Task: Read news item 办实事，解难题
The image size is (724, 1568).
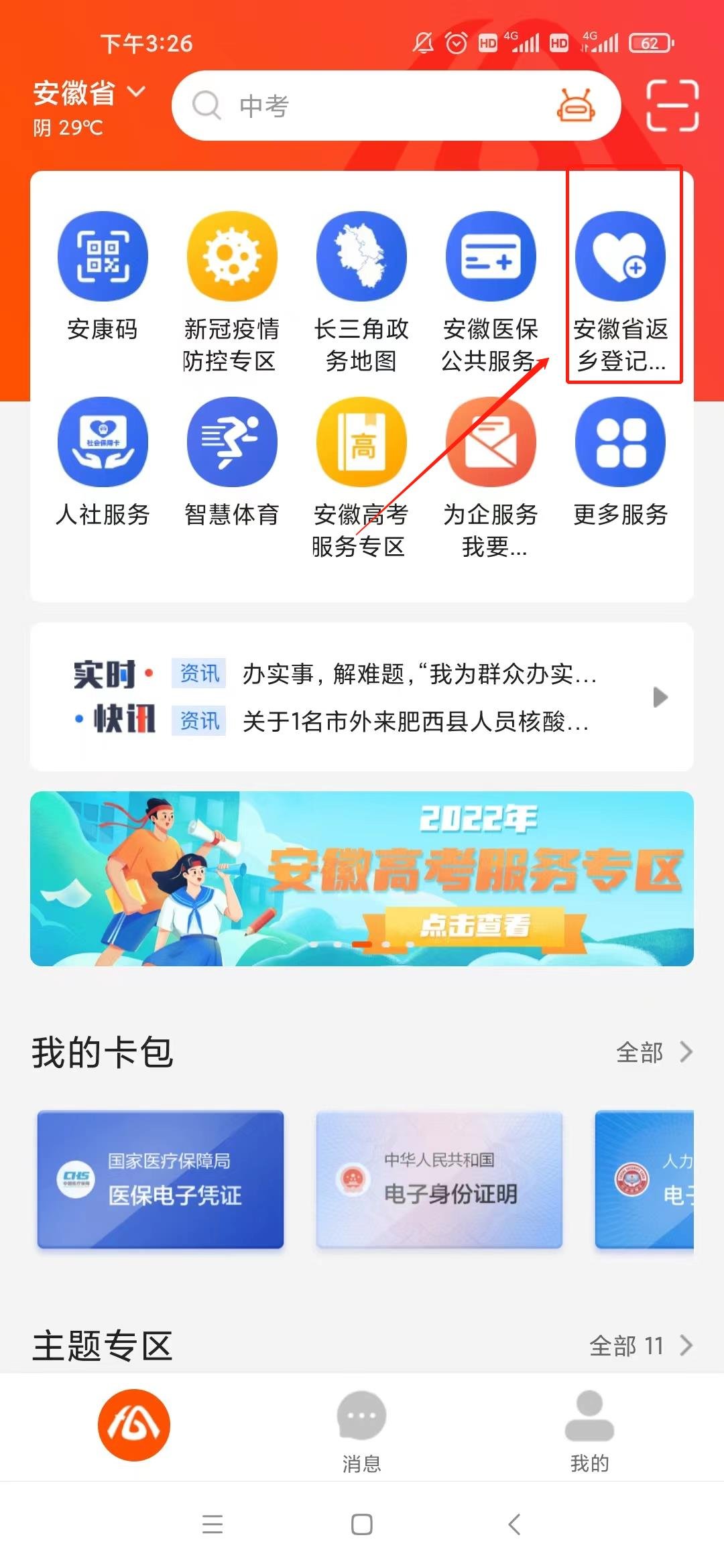Action: (419, 674)
